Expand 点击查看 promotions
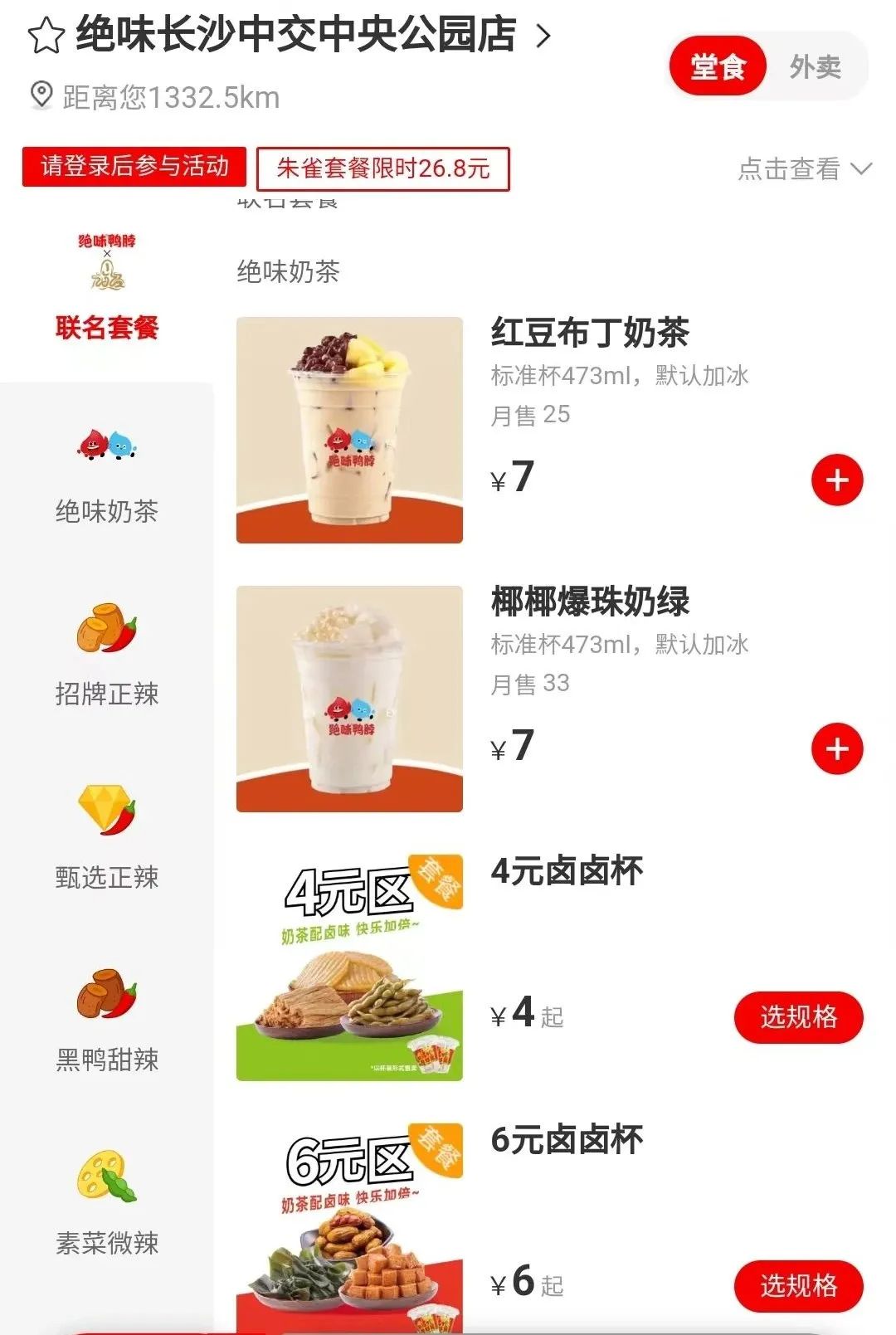 coord(805,169)
